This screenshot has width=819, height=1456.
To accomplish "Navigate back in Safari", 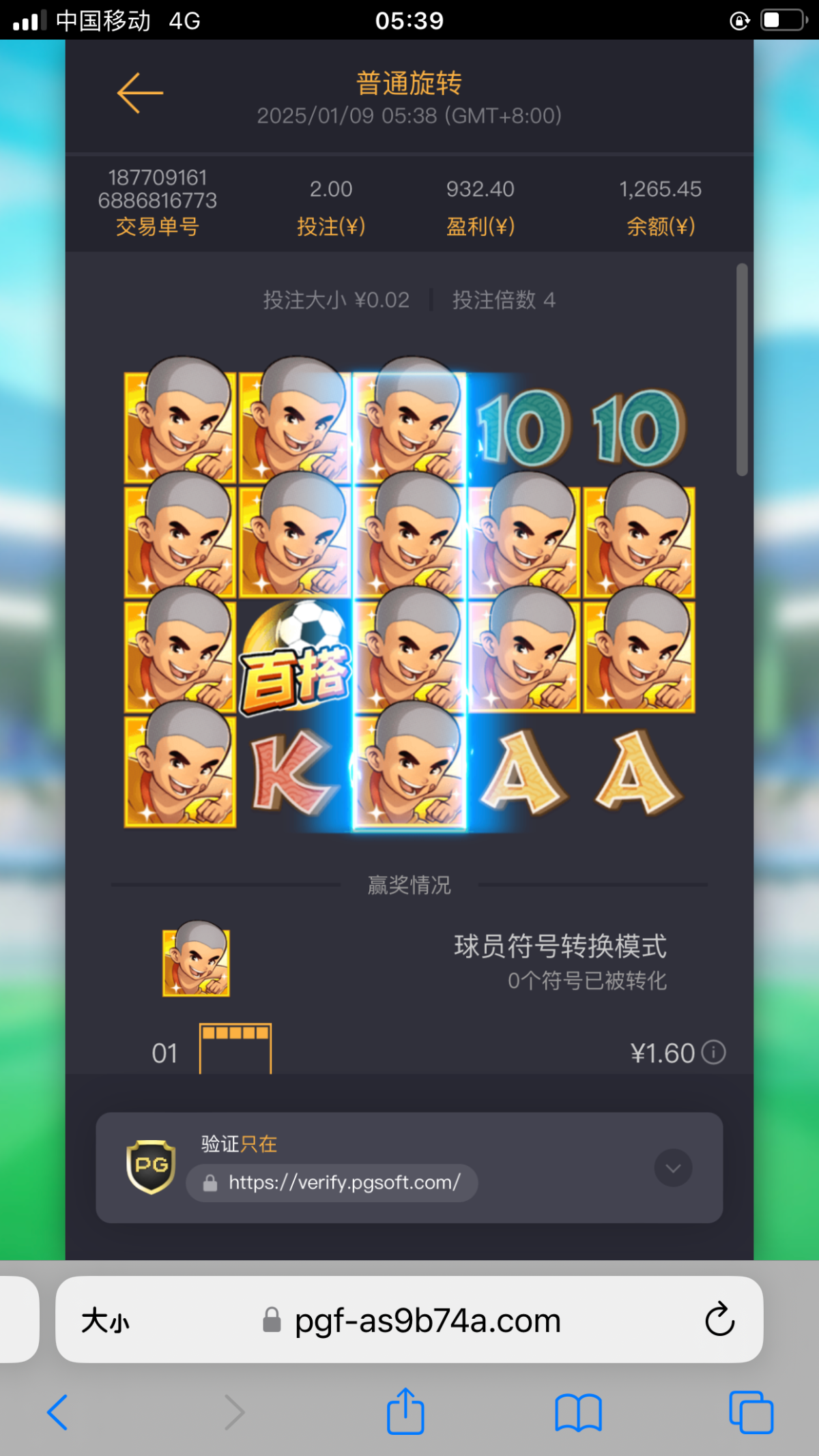I will coord(58,1412).
